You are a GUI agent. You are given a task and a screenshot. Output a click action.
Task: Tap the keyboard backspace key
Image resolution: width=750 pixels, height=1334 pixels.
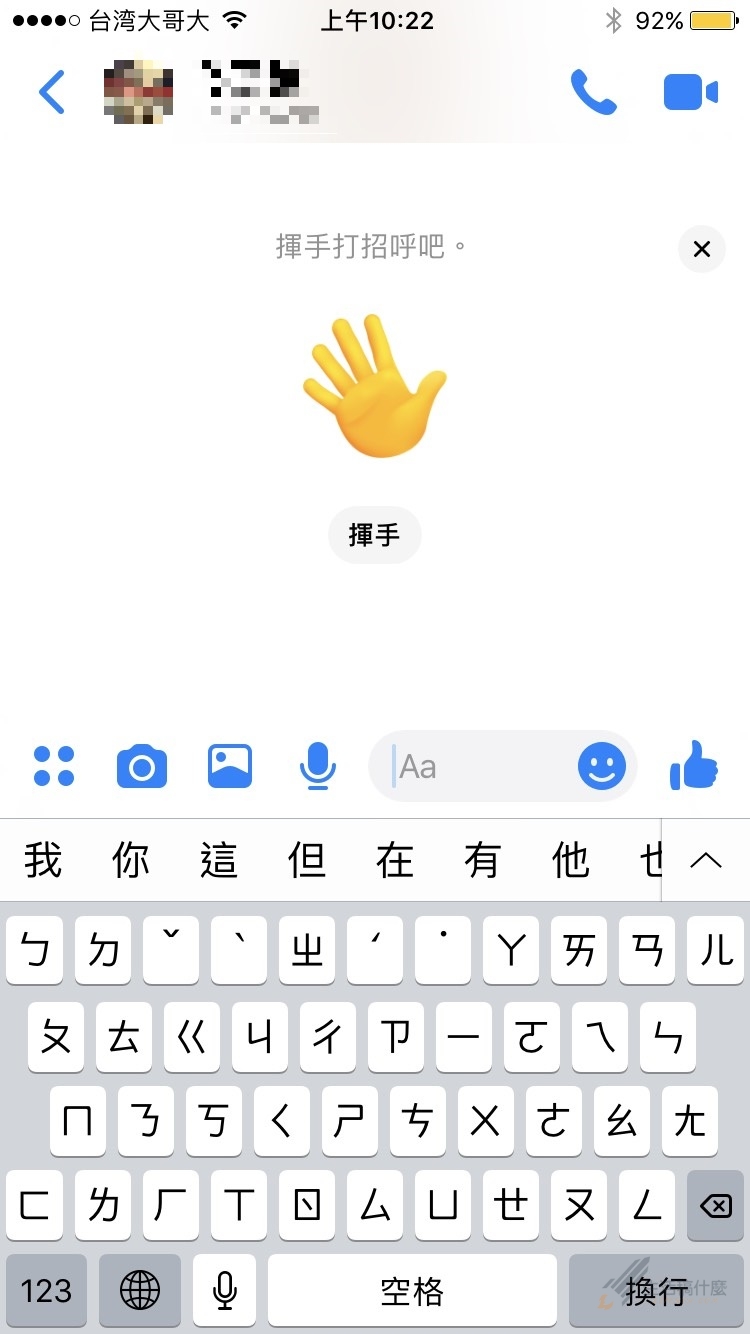[x=716, y=1206]
